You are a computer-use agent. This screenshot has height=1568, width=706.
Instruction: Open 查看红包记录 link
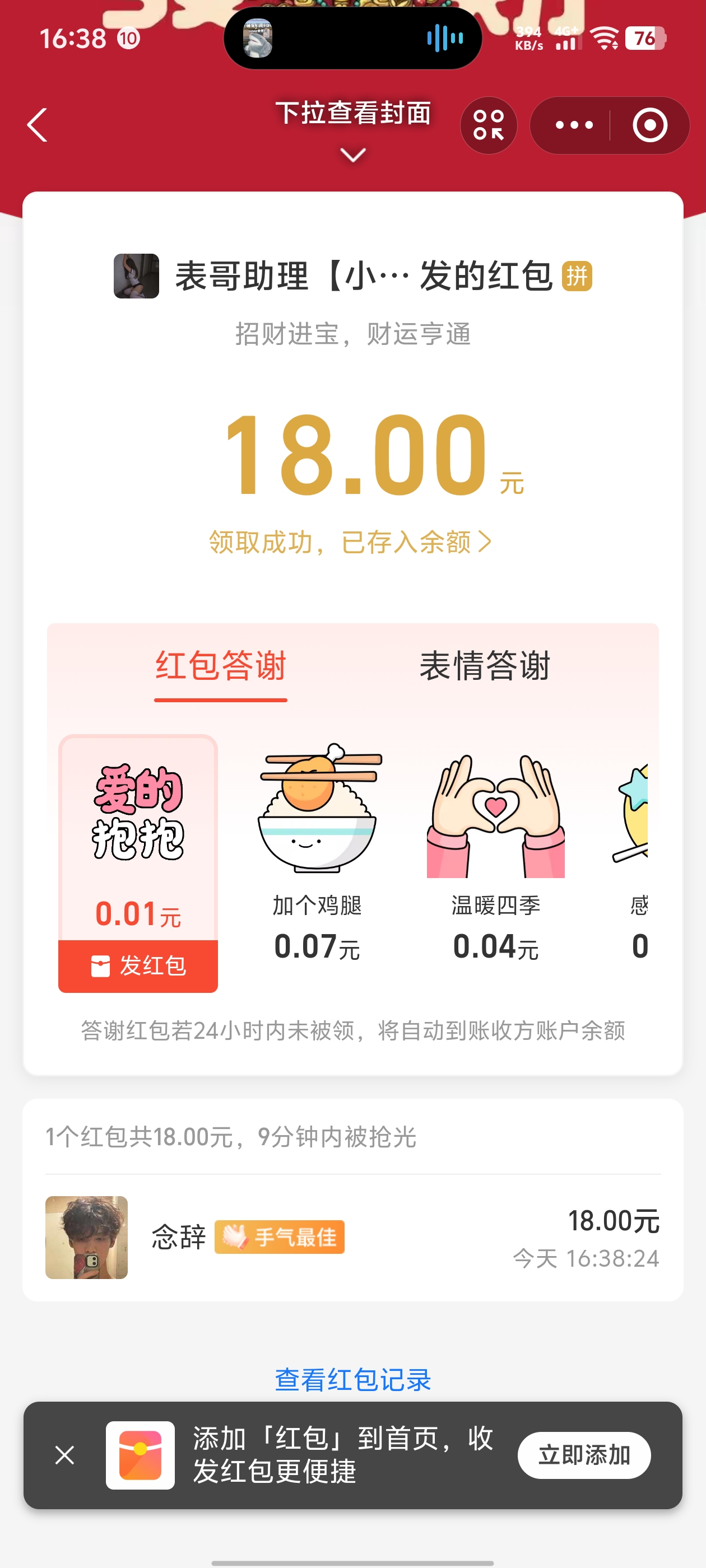coord(352,1379)
